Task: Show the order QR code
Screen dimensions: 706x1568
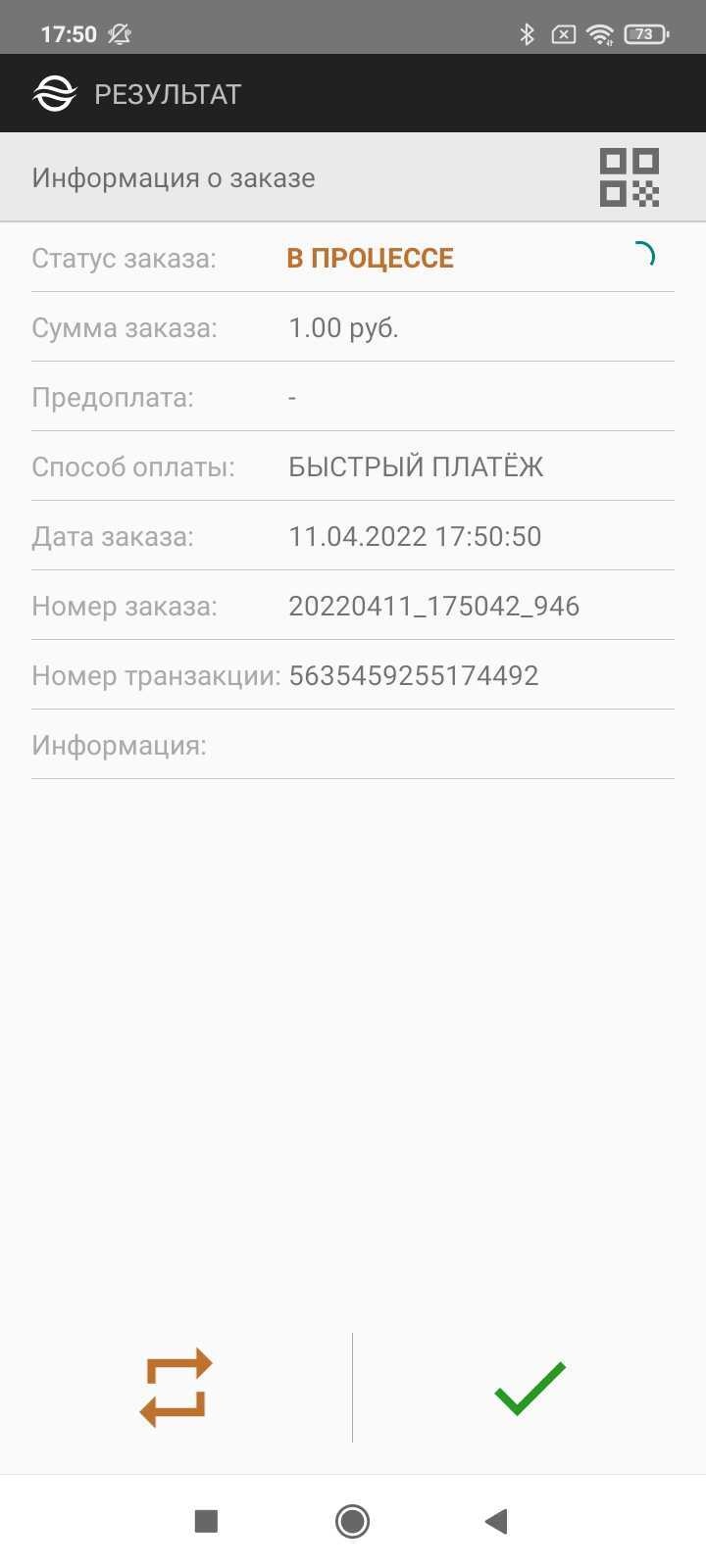Action: pos(629,177)
